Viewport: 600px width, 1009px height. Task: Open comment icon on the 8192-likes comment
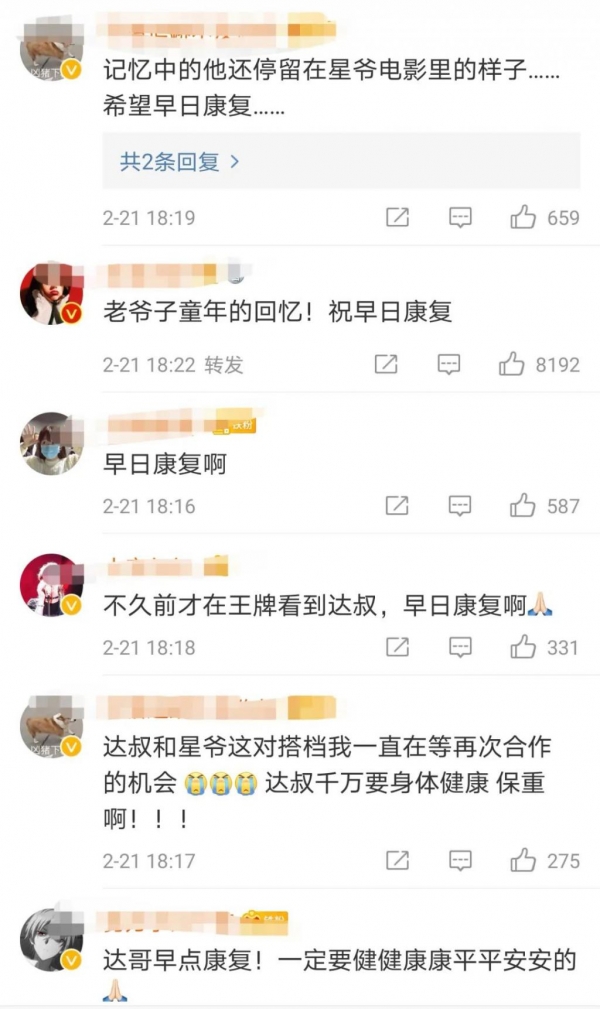click(x=449, y=364)
